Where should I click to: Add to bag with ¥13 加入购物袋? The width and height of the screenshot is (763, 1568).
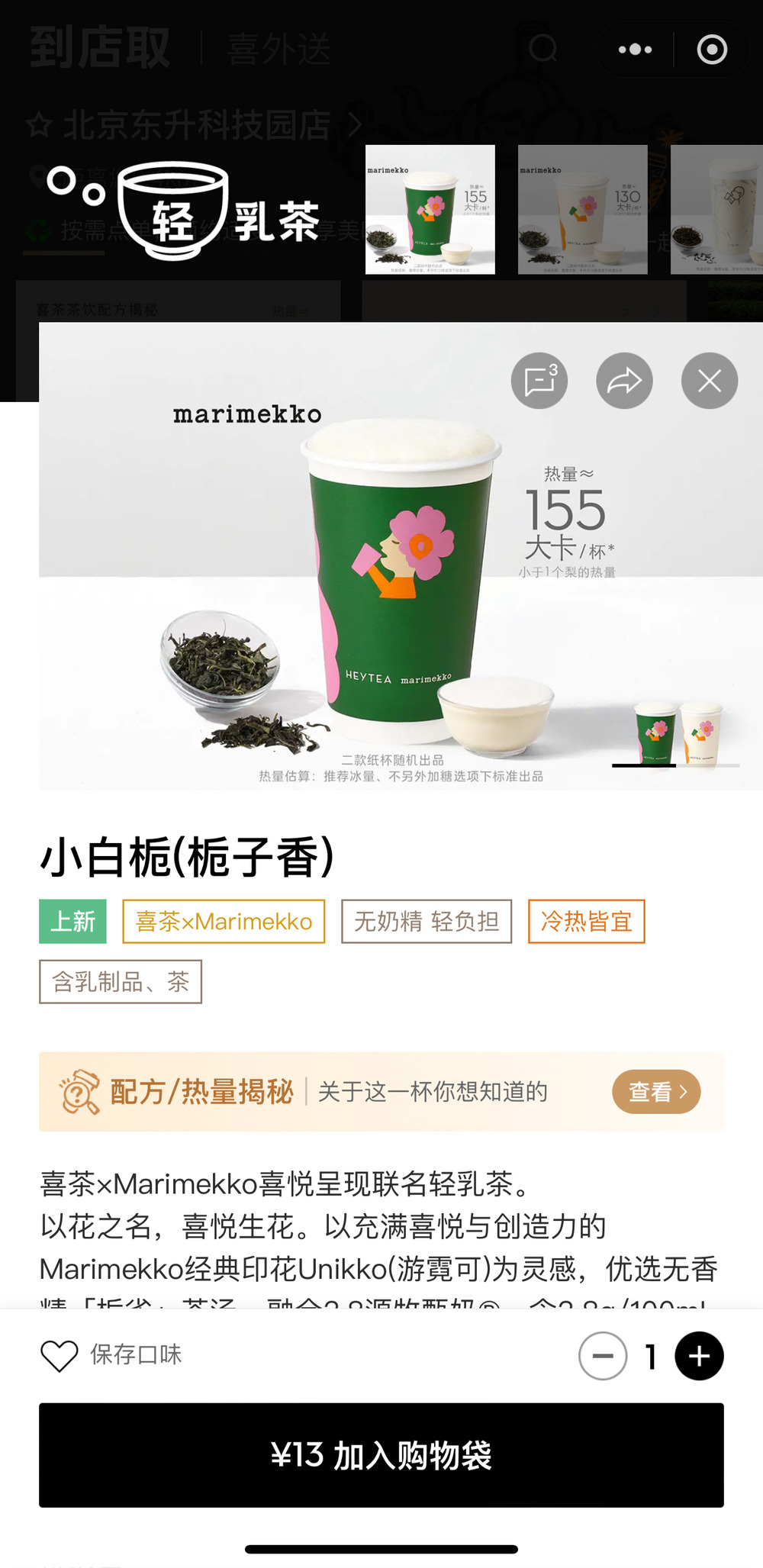coord(381,1455)
